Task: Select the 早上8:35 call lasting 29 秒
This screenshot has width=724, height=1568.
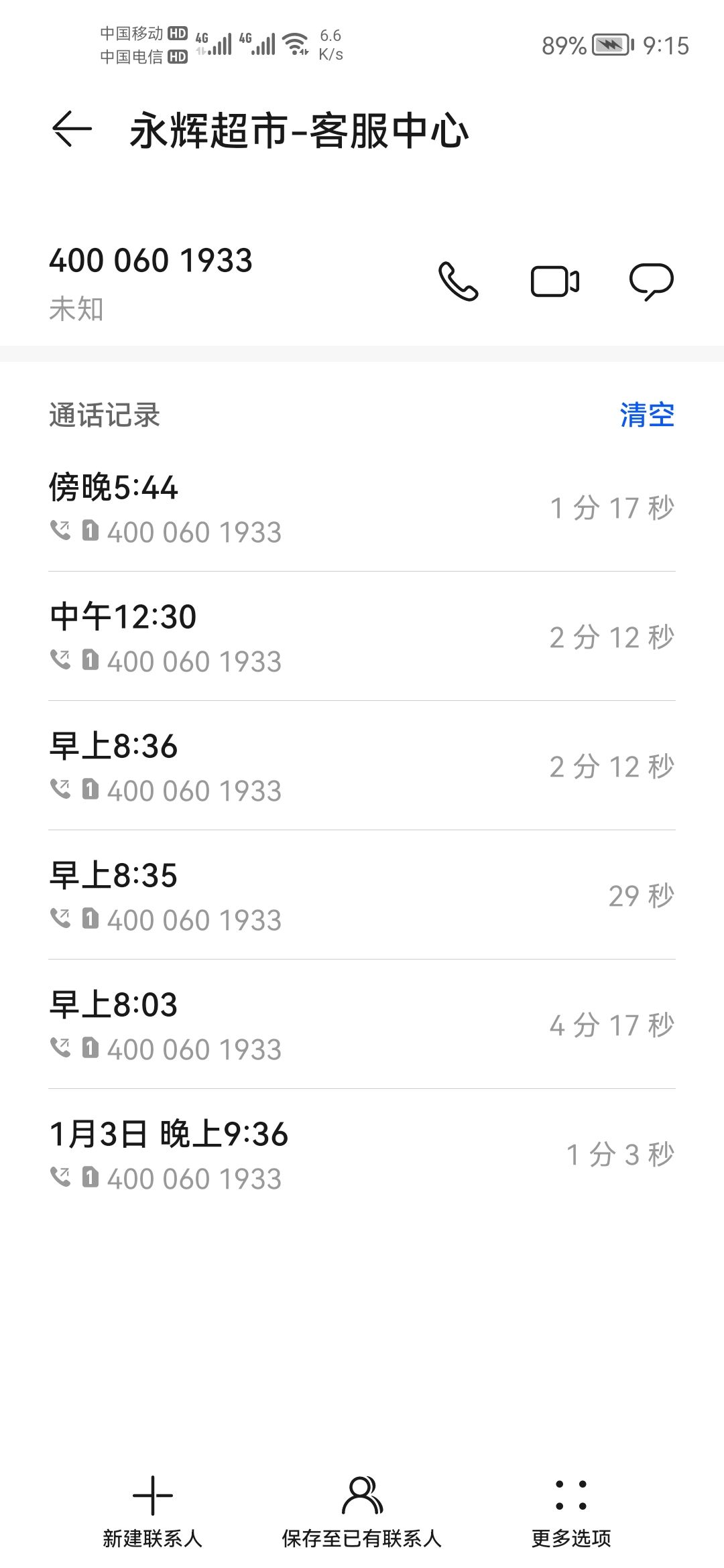Action: click(x=362, y=896)
